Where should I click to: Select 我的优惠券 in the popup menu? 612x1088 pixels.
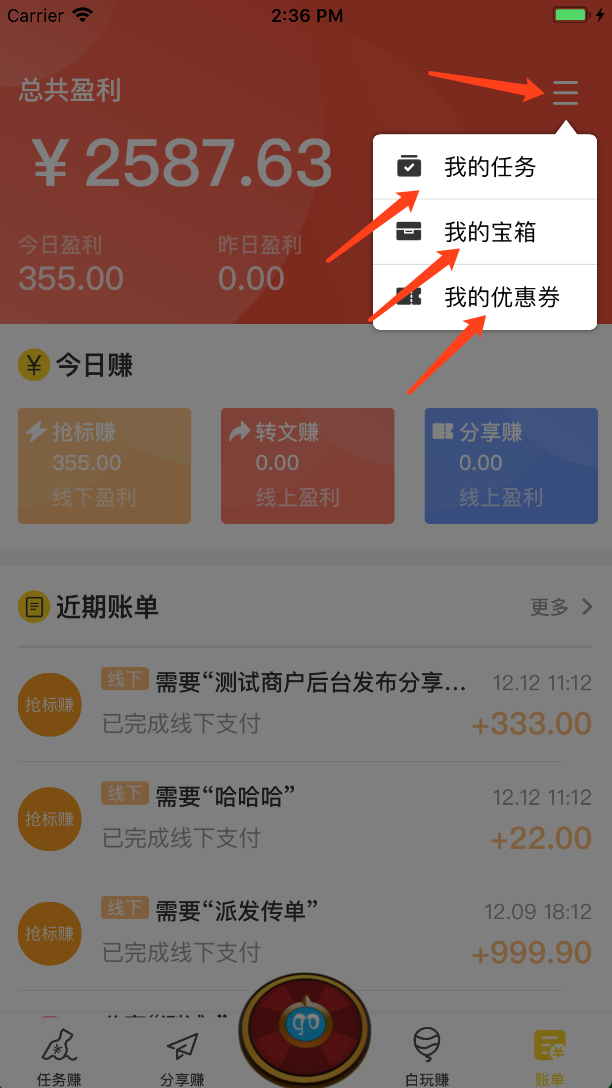[x=485, y=297]
